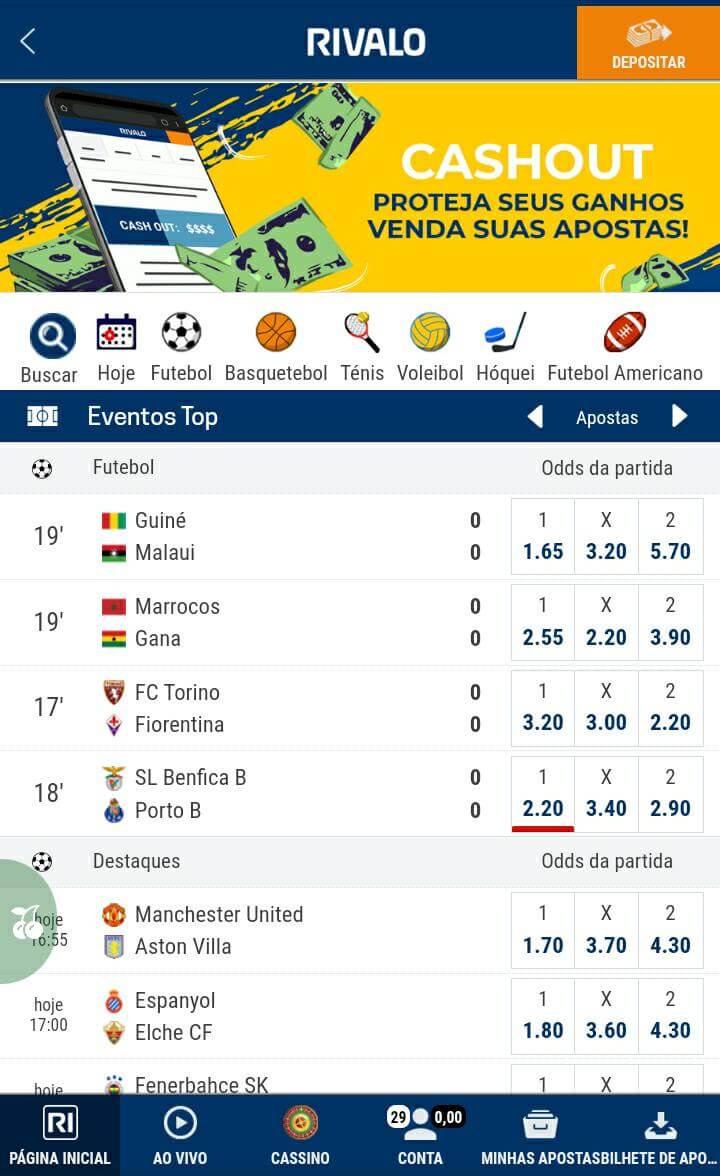Pick Elche CF win at 4.30
Screen dimensions: 720x1176
pos(670,1016)
